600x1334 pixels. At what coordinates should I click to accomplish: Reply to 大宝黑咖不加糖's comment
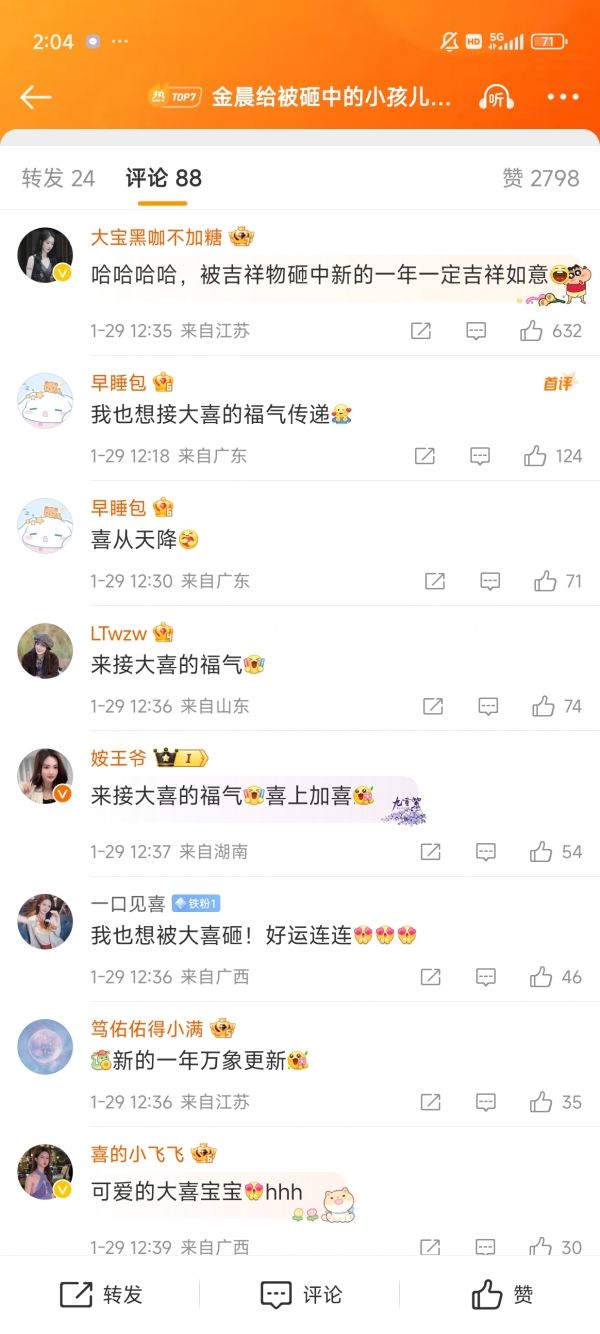pos(476,331)
